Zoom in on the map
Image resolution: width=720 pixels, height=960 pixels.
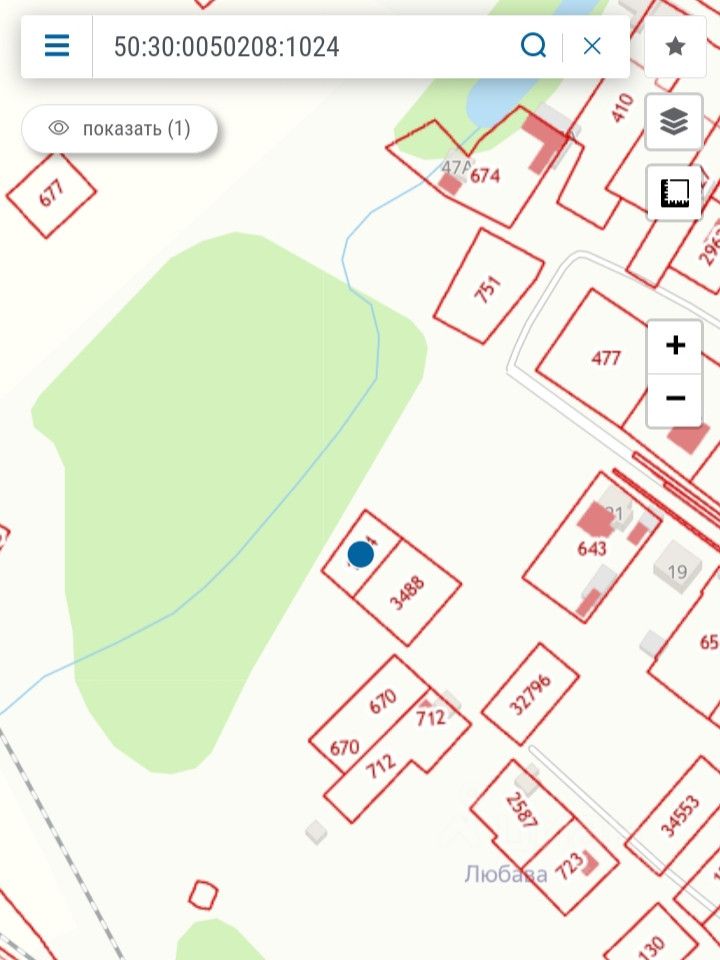[675, 346]
